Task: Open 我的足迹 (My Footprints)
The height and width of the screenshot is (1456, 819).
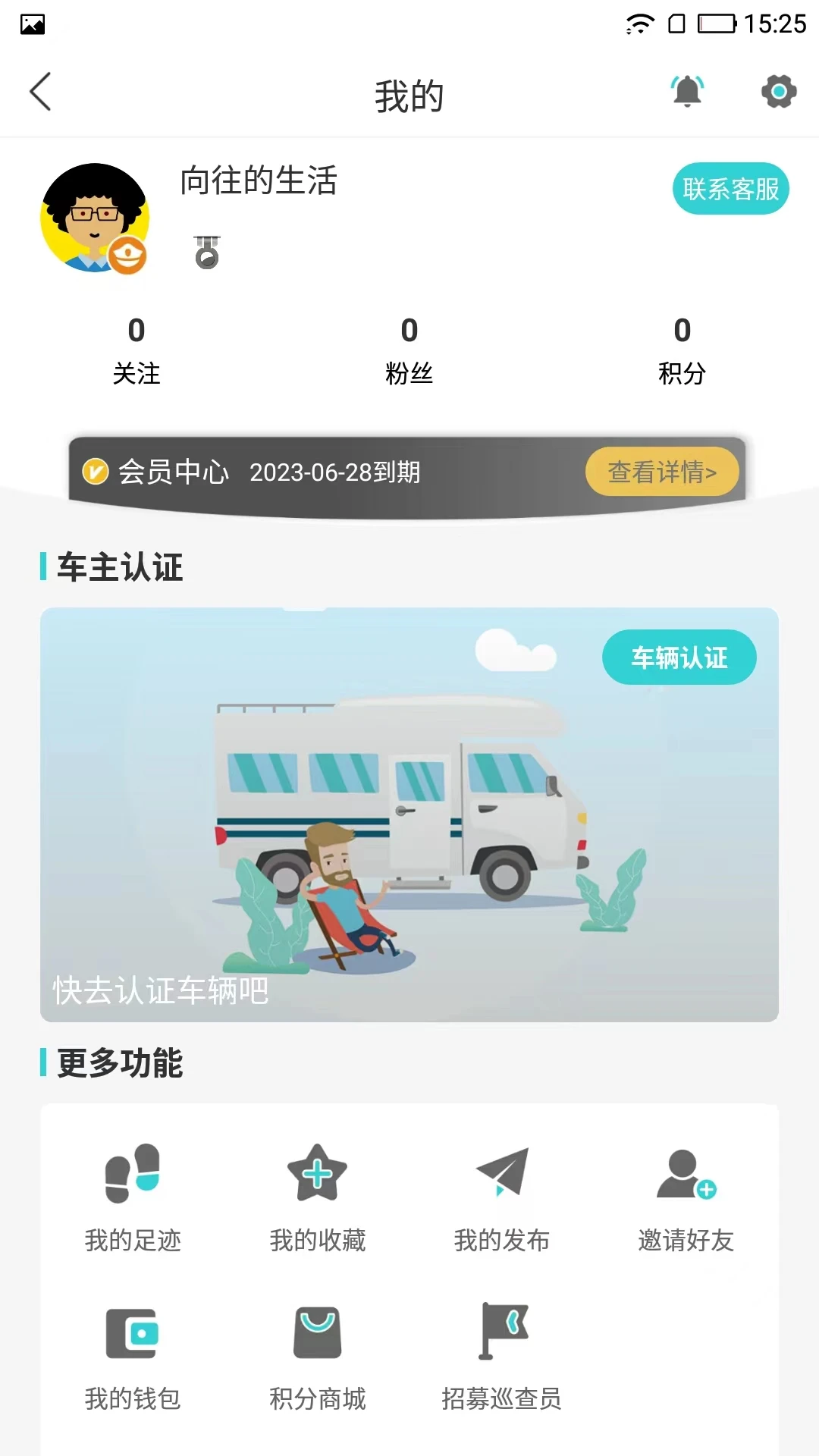Action: 132,1198
